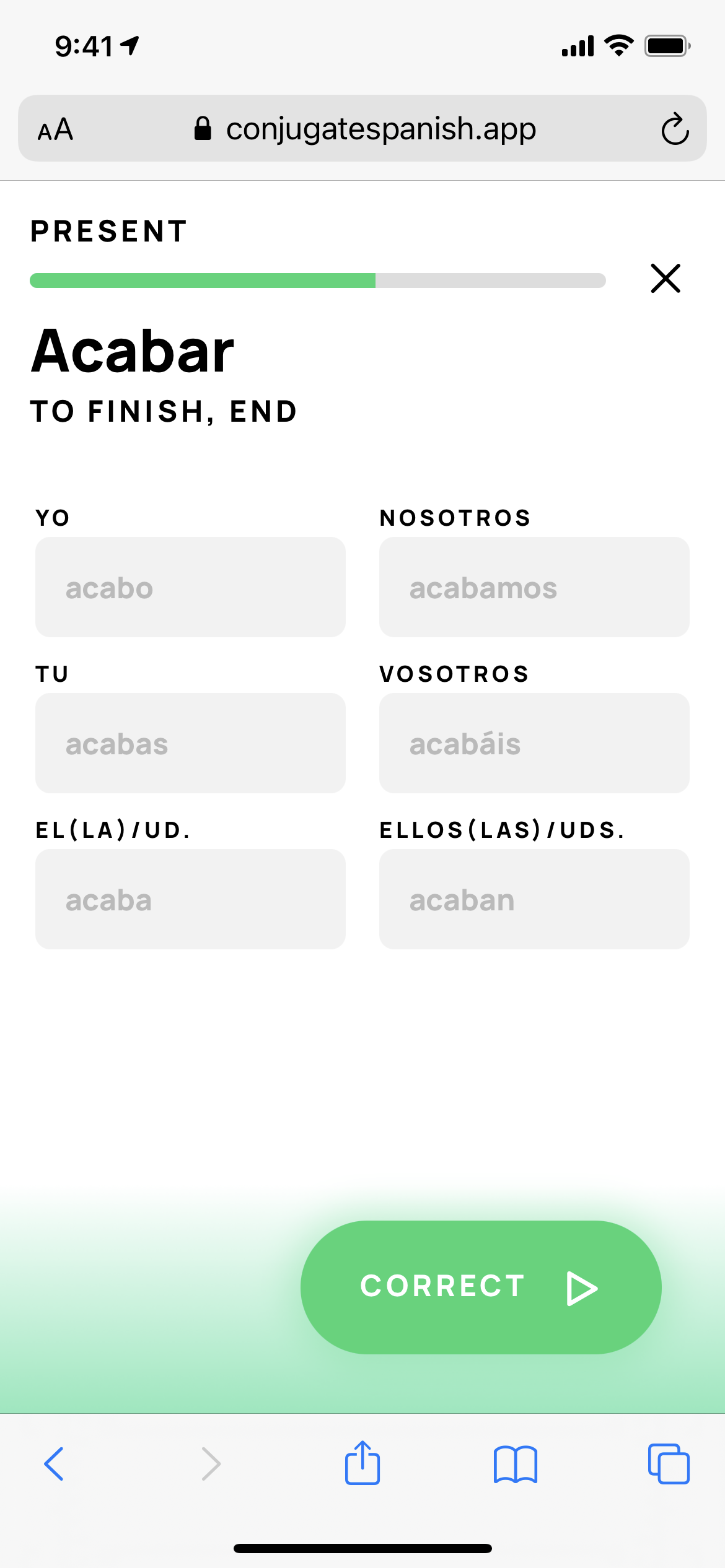This screenshot has height=1568, width=725.
Task: Show open Safari tabs
Action: coord(669,1464)
